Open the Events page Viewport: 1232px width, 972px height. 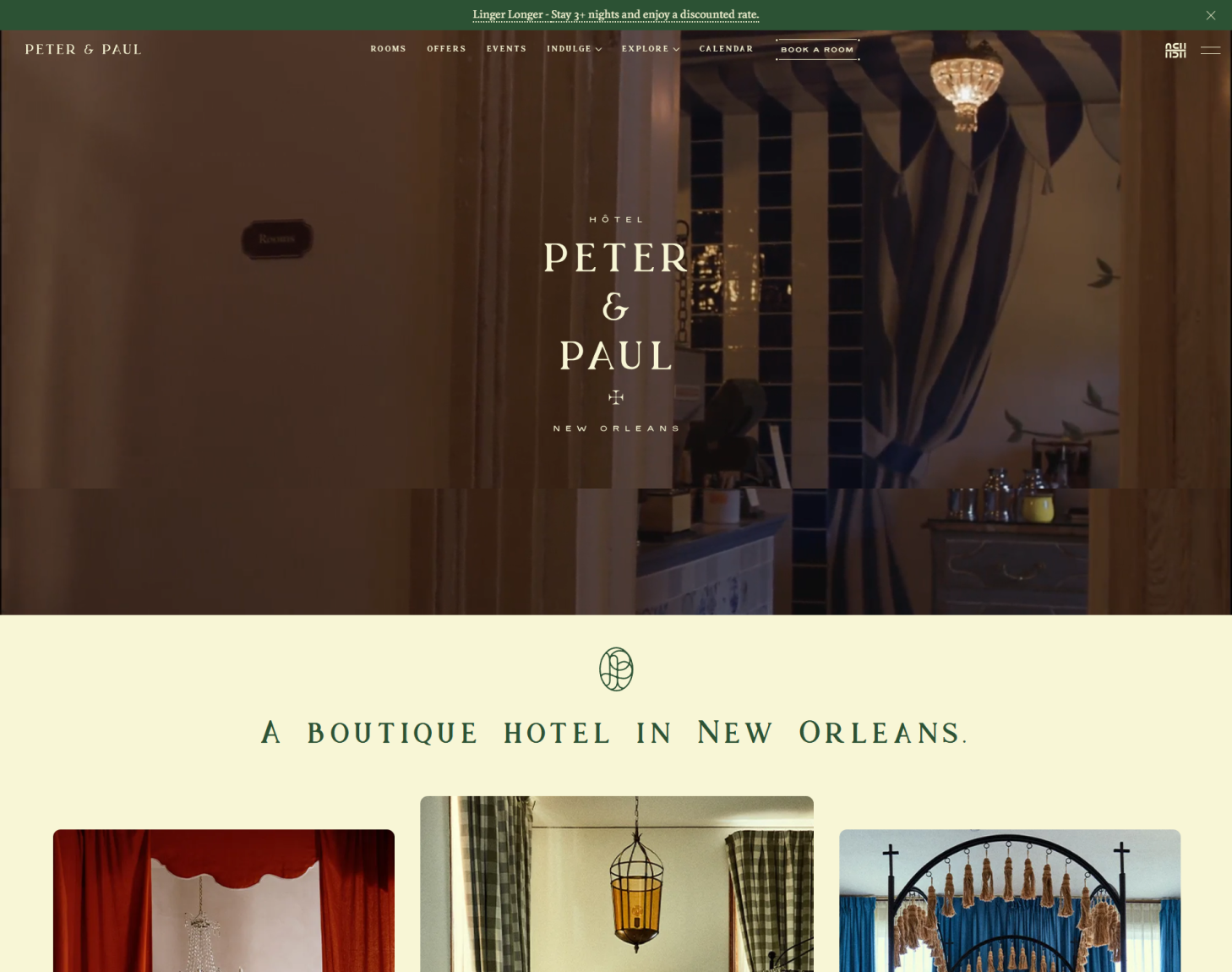pyautogui.click(x=506, y=49)
